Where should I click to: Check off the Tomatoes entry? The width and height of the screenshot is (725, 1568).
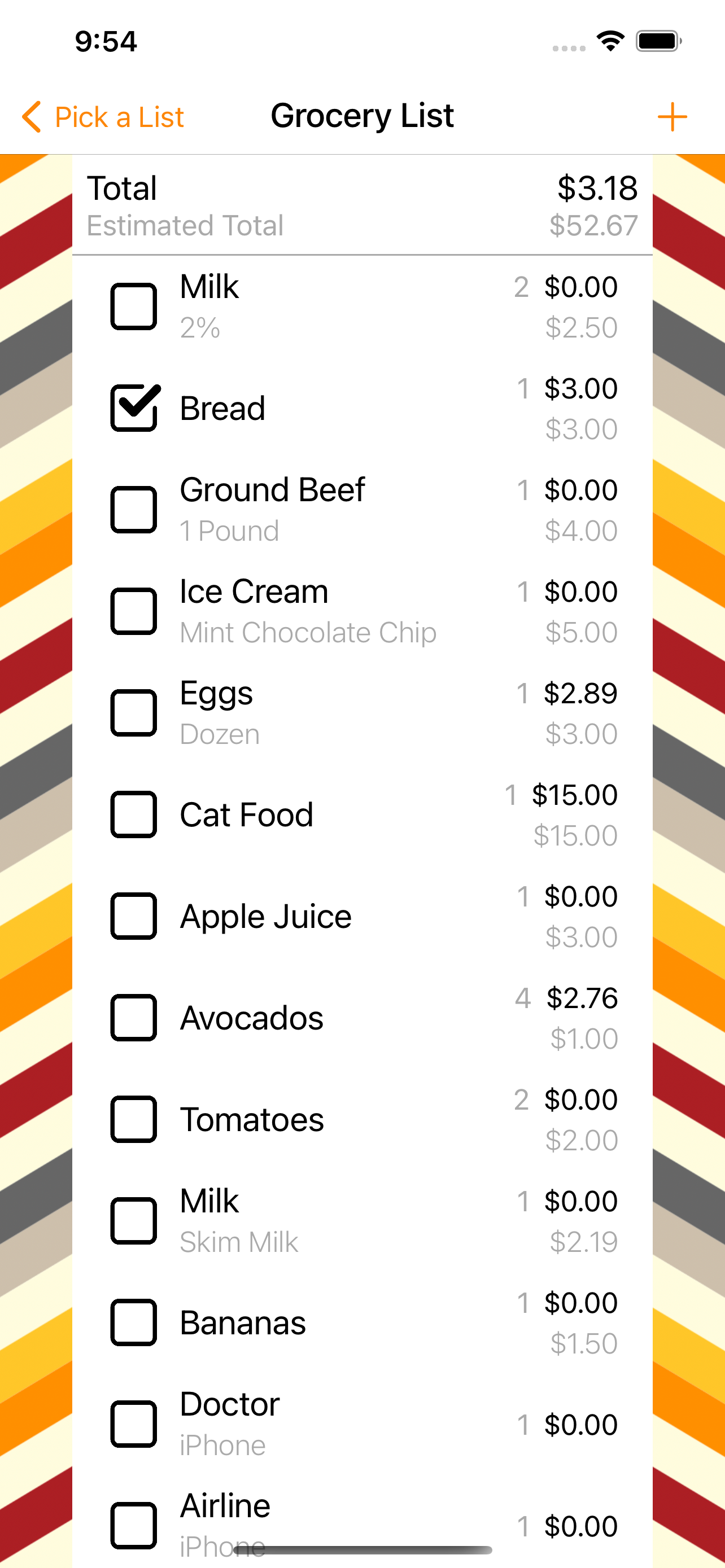click(x=133, y=1119)
